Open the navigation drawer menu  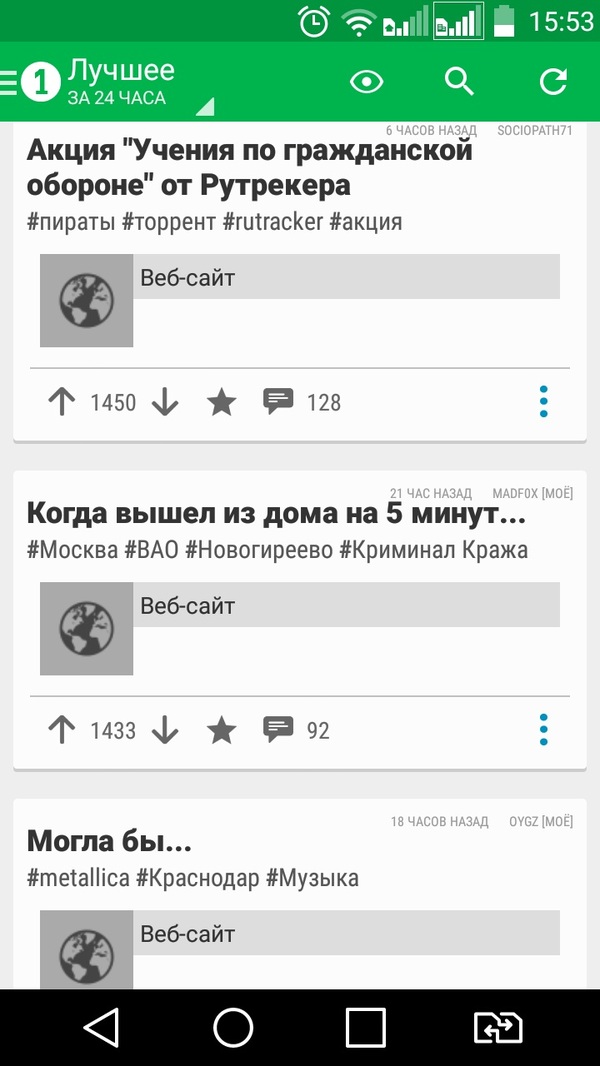pyautogui.click(x=12, y=82)
